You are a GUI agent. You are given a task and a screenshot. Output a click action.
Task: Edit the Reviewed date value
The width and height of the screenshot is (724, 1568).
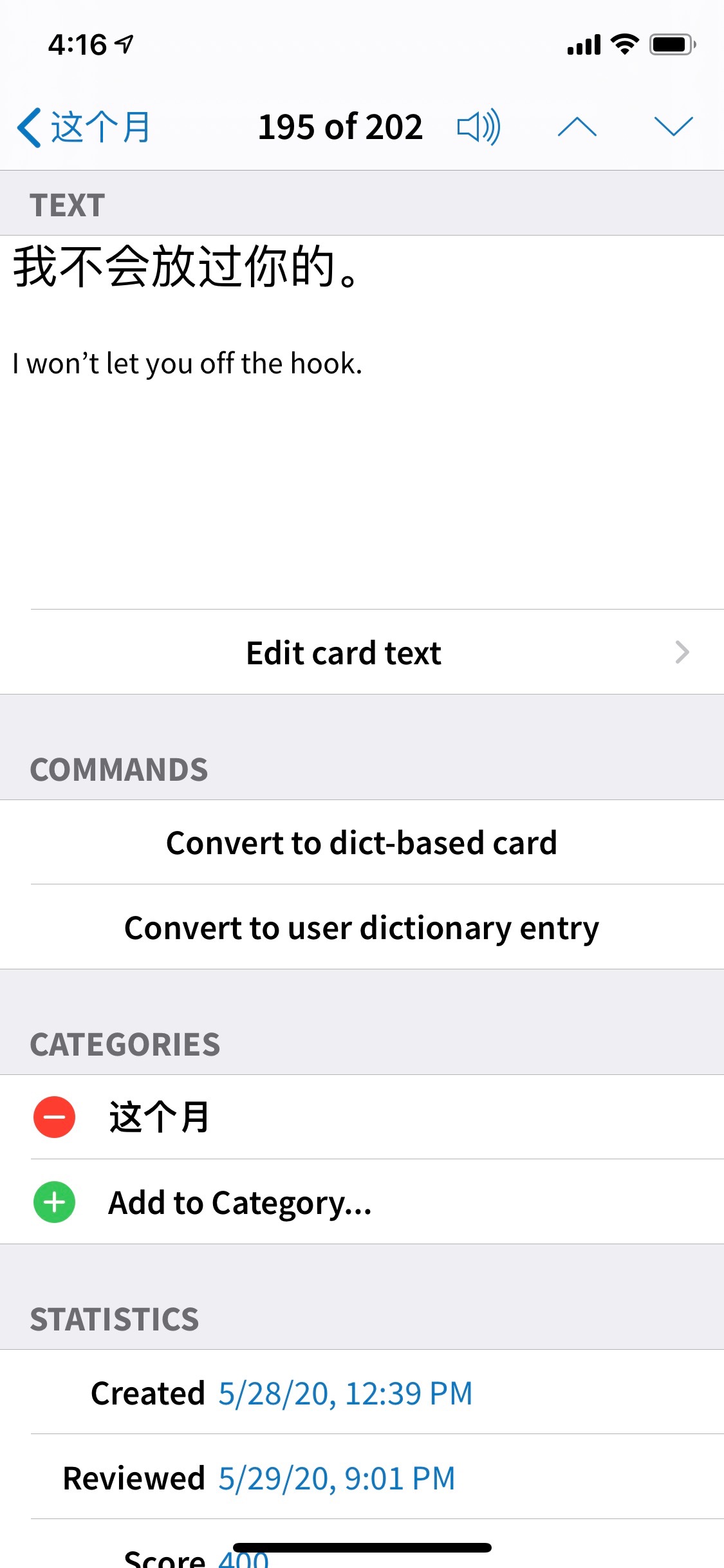pos(337,1479)
